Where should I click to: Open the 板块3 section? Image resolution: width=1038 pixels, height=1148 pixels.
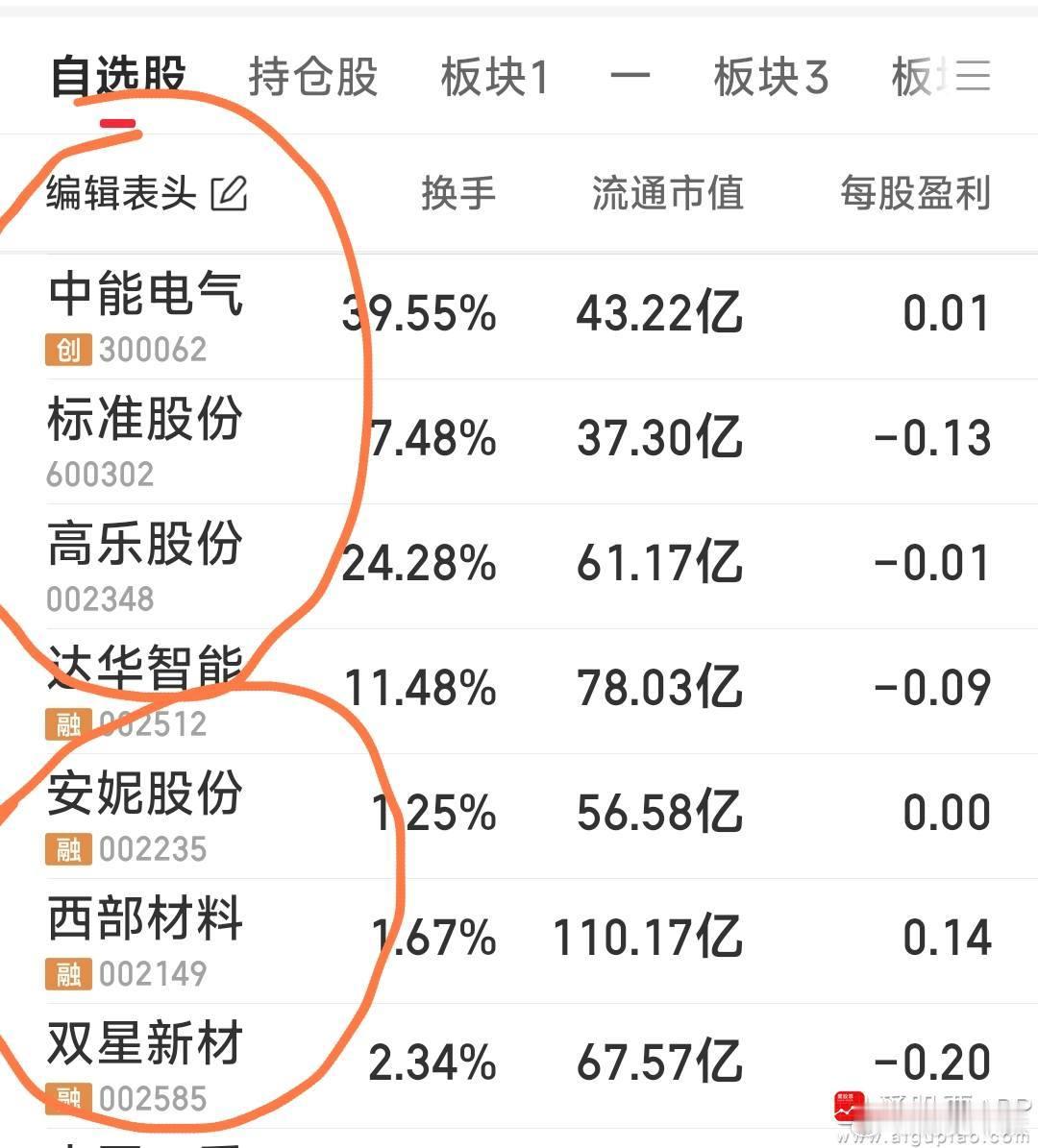(772, 77)
